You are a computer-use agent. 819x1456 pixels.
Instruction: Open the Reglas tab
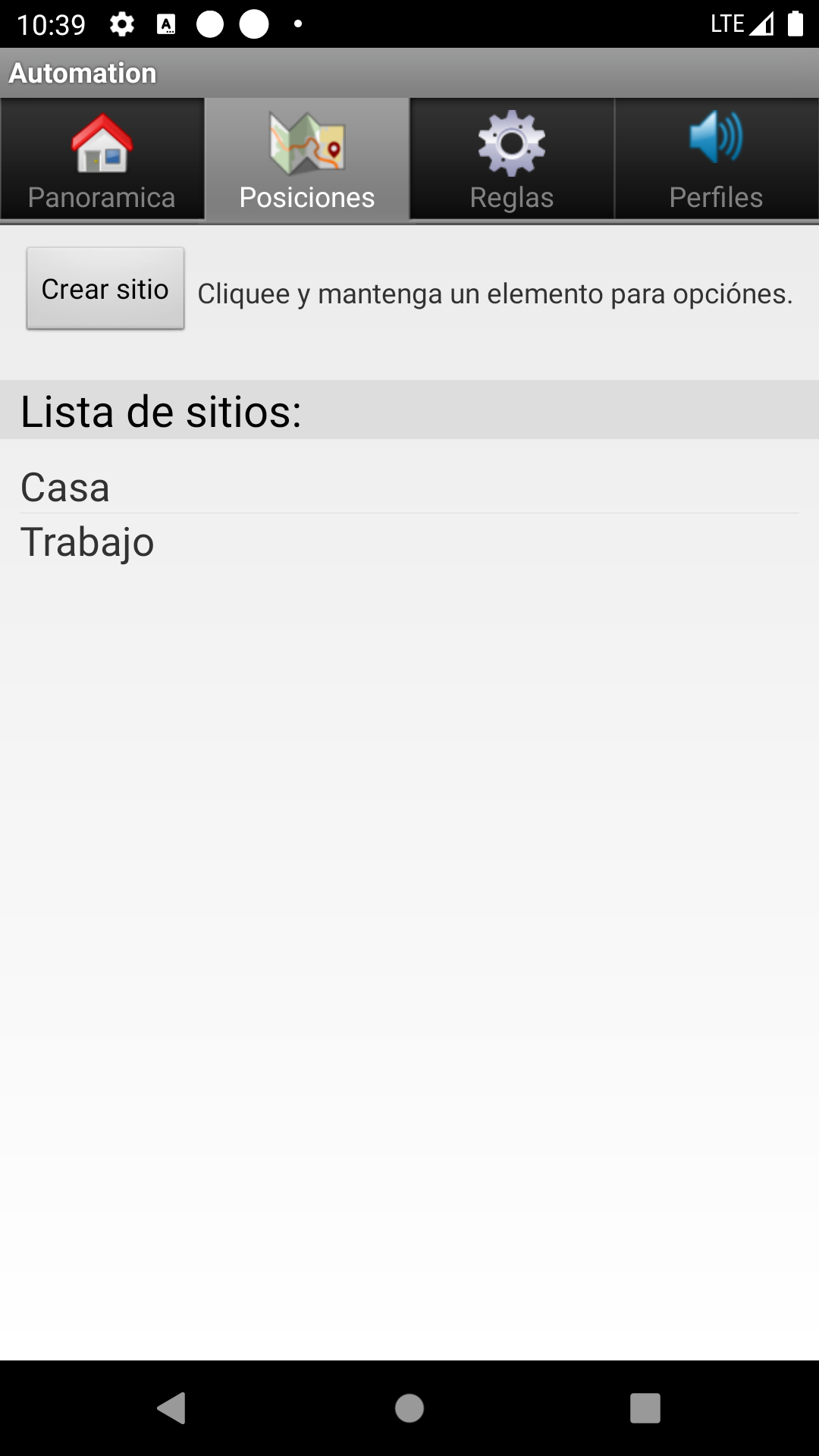(x=512, y=160)
